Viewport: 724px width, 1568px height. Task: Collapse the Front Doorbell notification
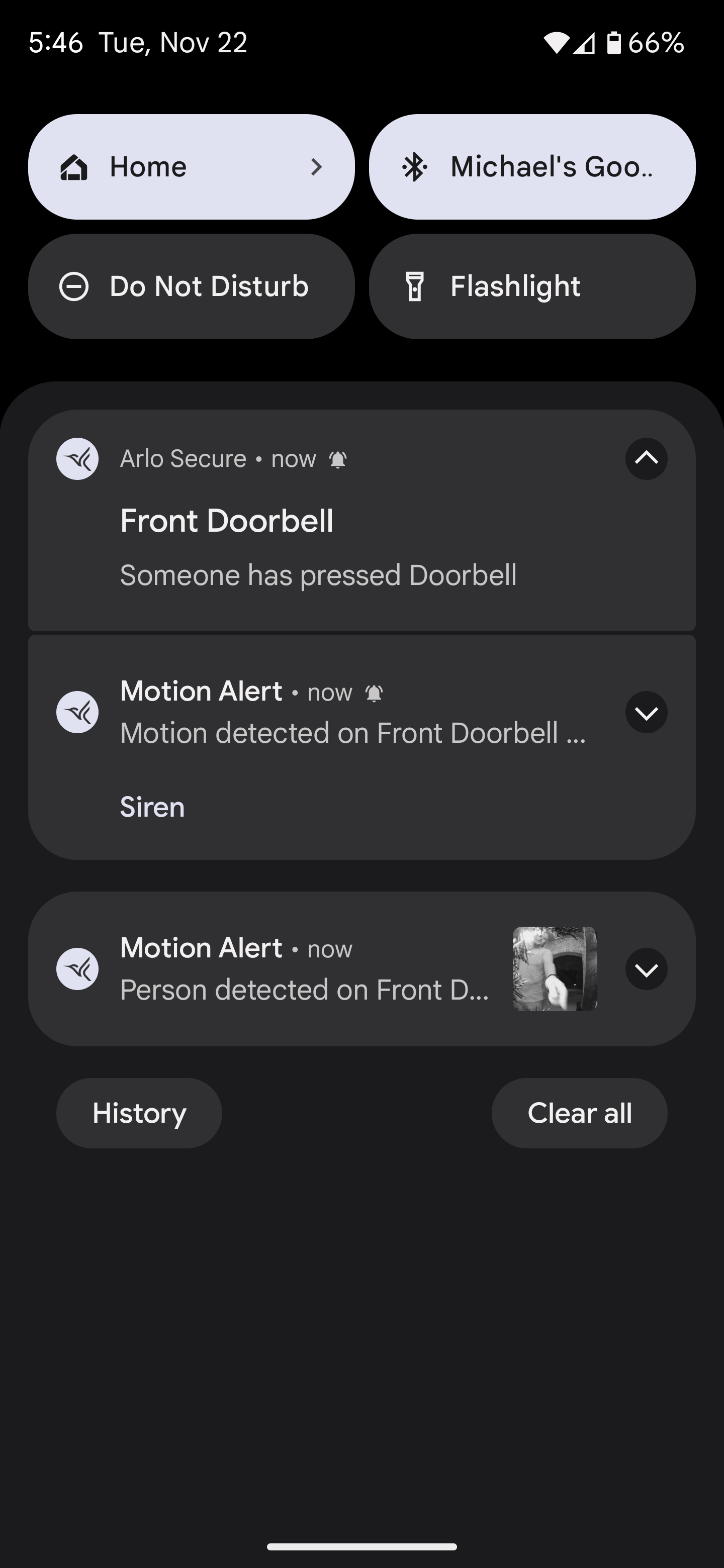646,459
